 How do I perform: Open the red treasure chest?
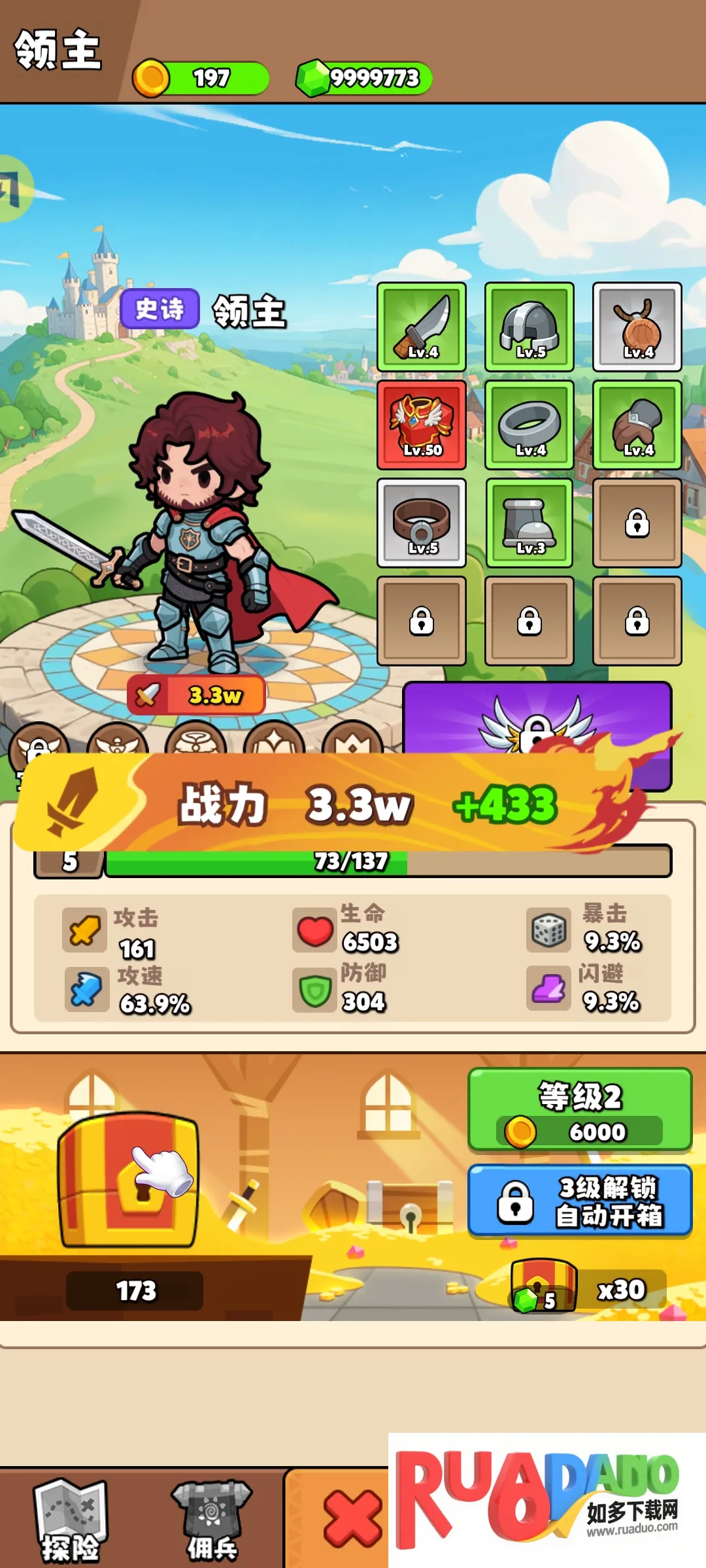tap(128, 1179)
